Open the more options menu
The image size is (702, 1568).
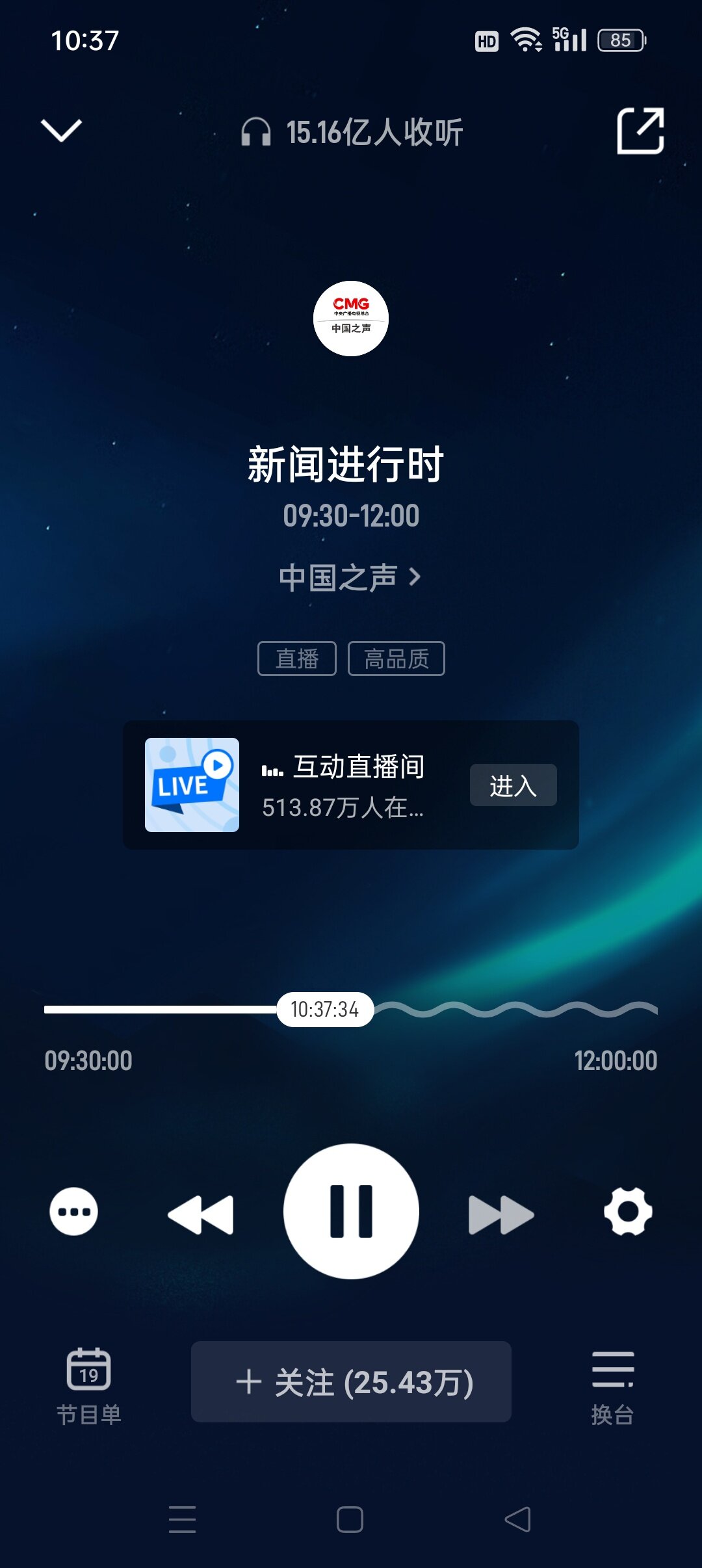click(74, 1212)
